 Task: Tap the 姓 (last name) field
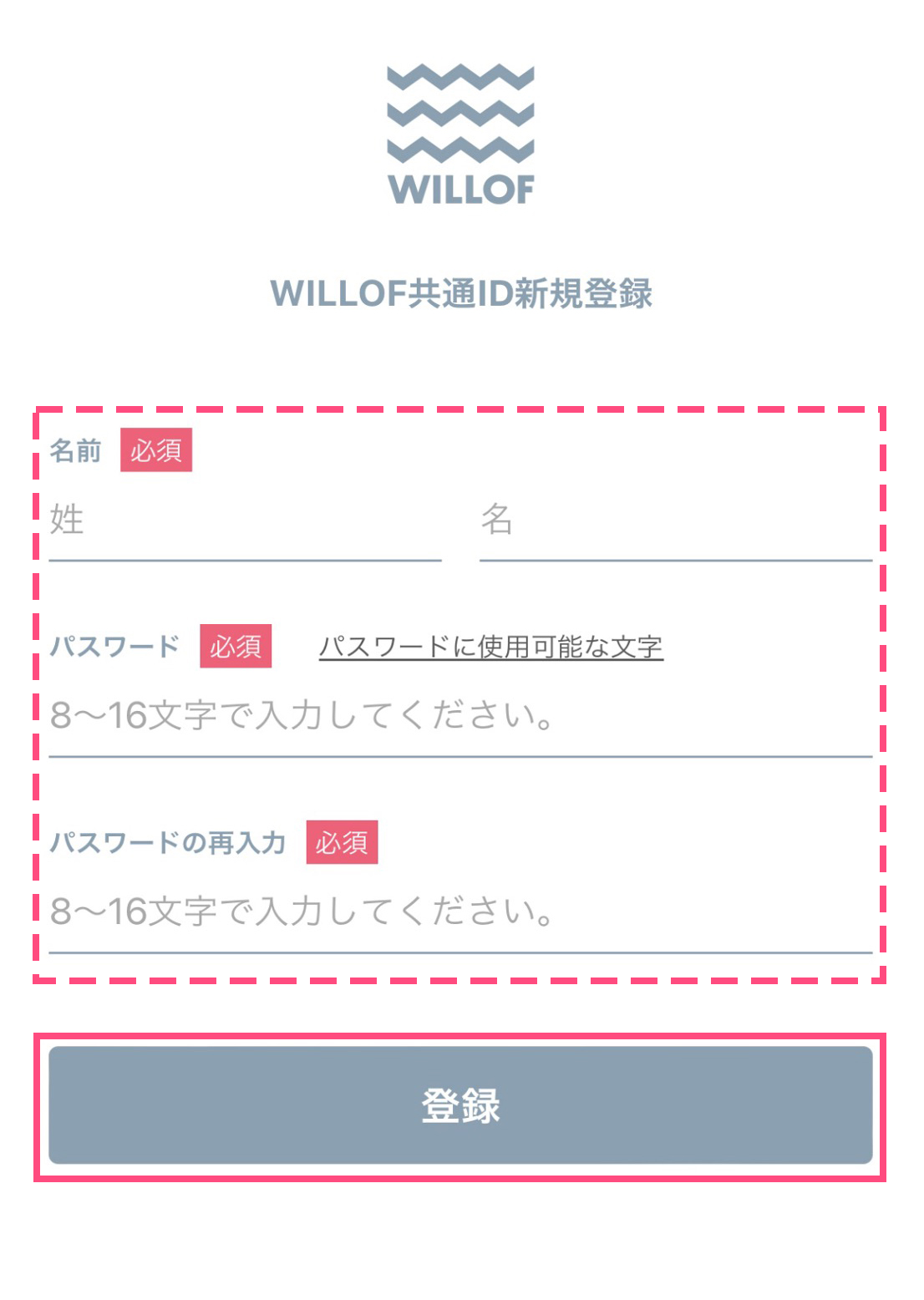click(244, 521)
